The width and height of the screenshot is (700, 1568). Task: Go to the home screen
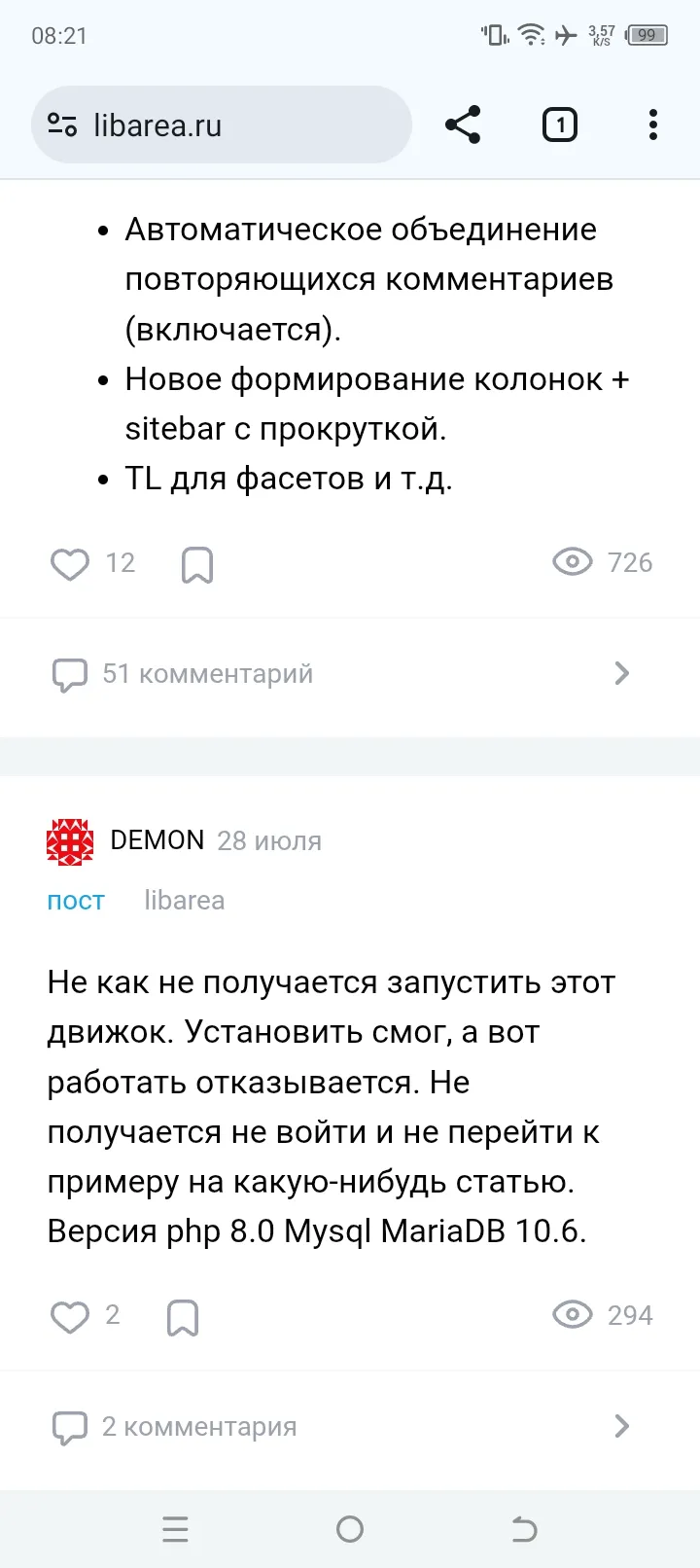point(350,1530)
